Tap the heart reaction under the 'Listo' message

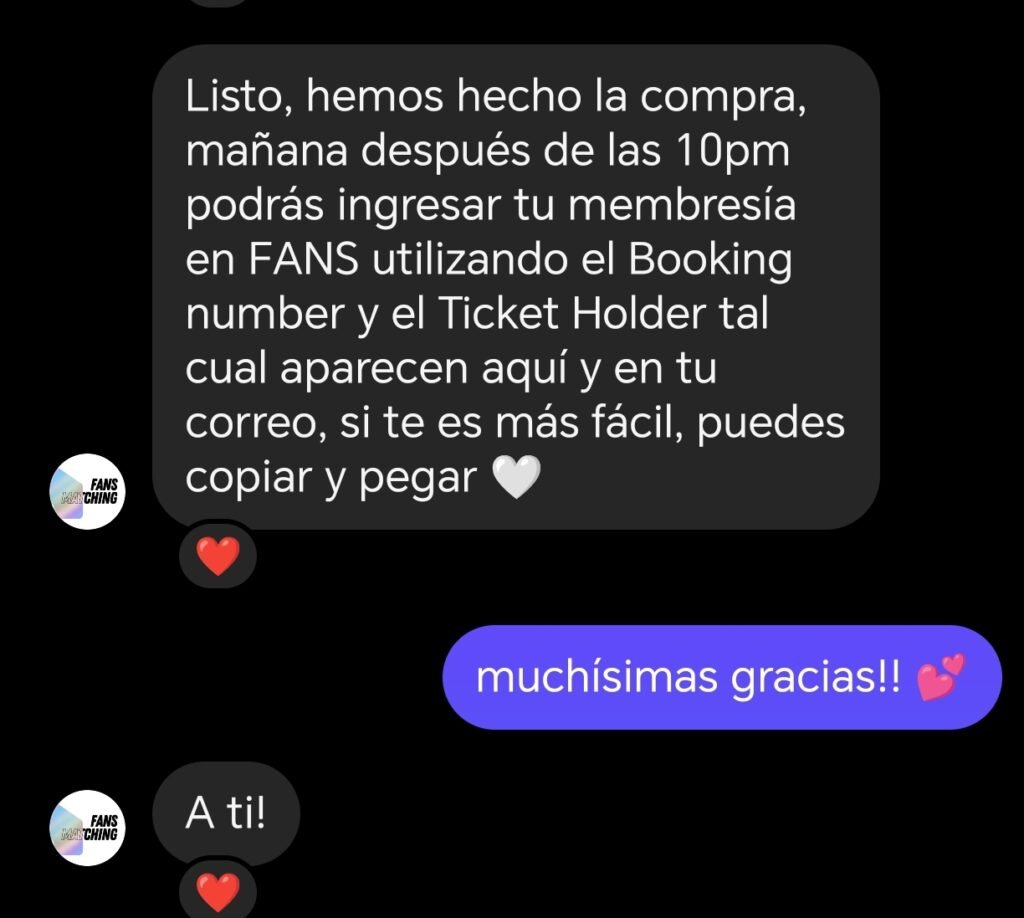tap(218, 556)
